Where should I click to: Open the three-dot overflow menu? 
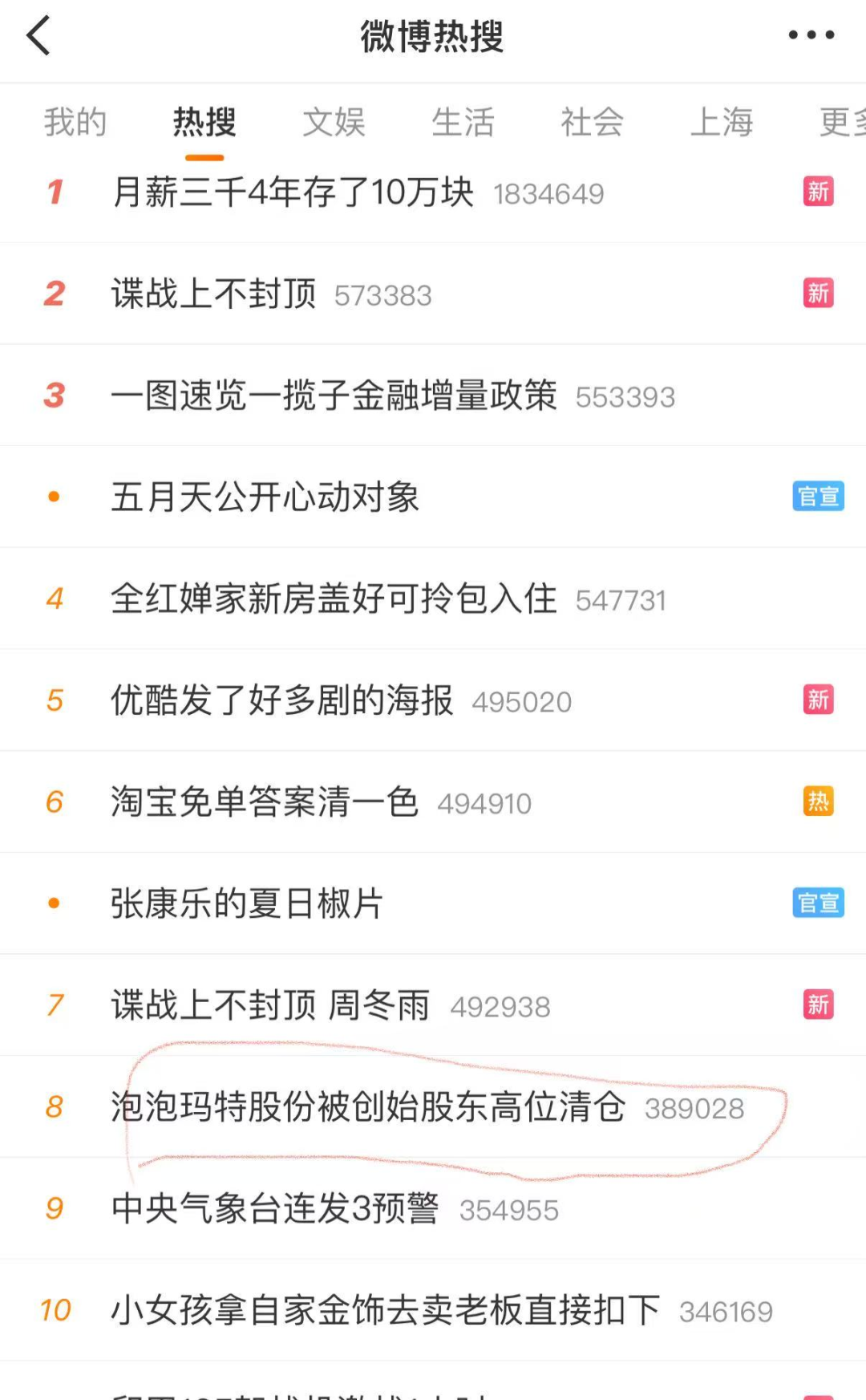pyautogui.click(x=811, y=34)
